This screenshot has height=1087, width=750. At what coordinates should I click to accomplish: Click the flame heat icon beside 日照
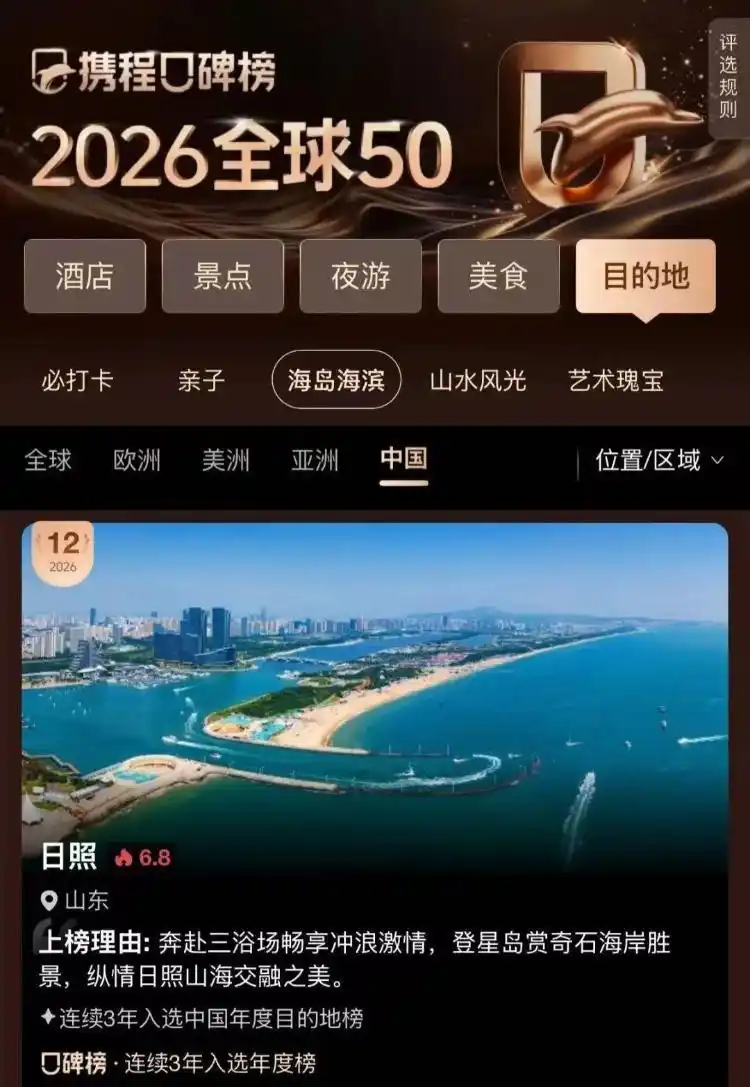point(122,858)
